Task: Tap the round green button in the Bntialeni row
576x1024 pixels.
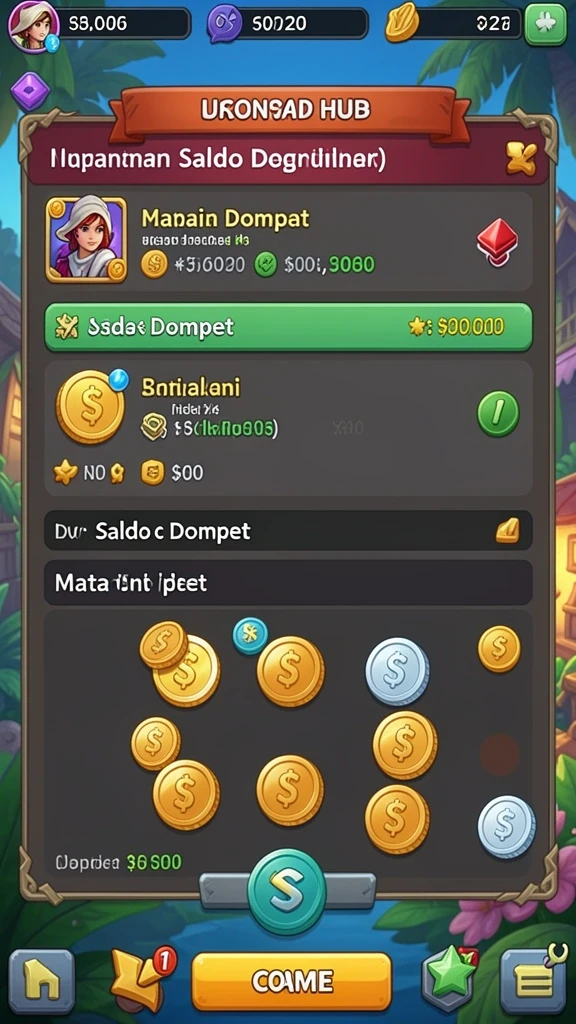Action: (498, 414)
